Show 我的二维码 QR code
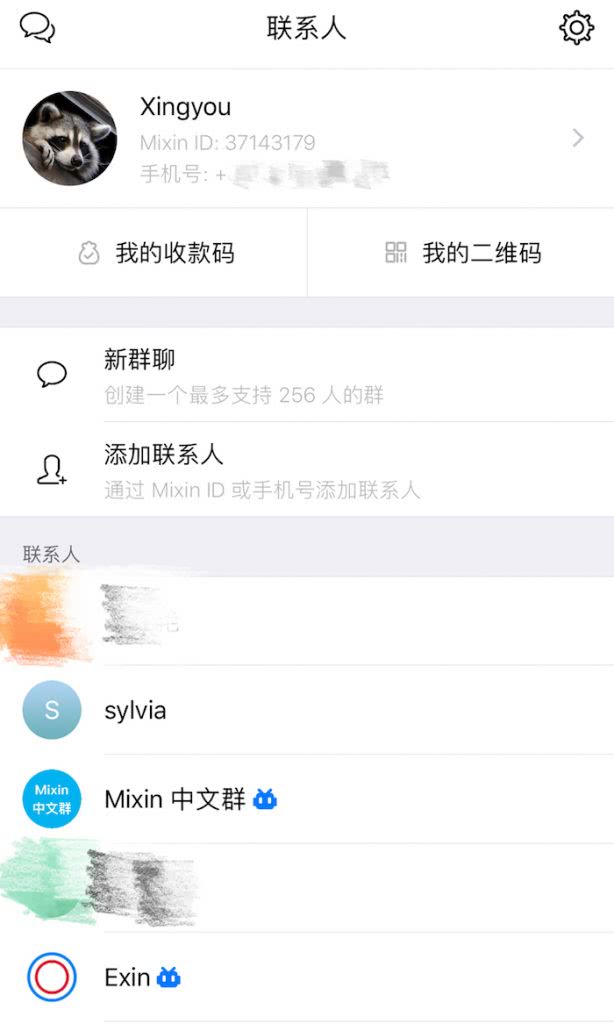Image resolution: width=614 pixels, height=1024 pixels. [x=462, y=253]
